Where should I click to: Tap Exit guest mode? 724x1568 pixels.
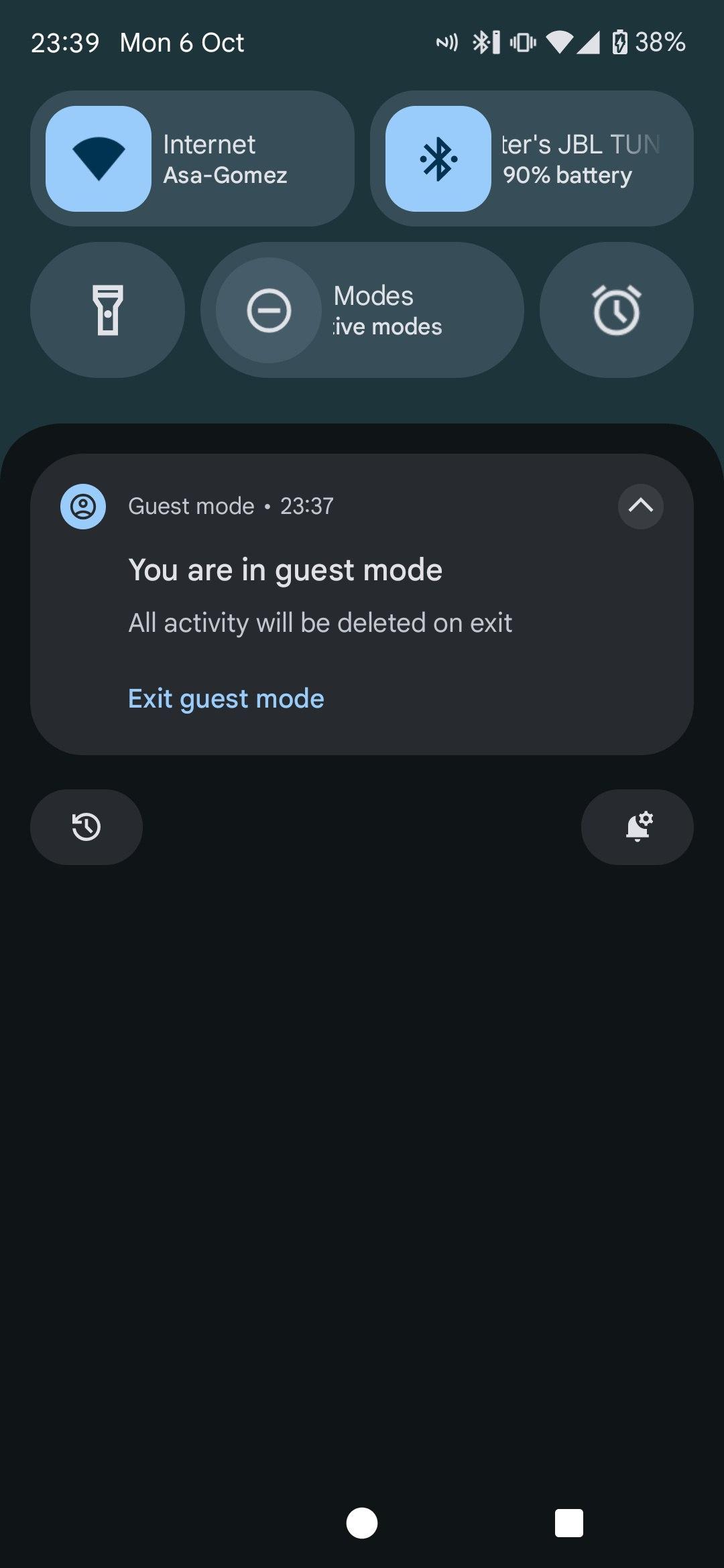pyautogui.click(x=226, y=699)
